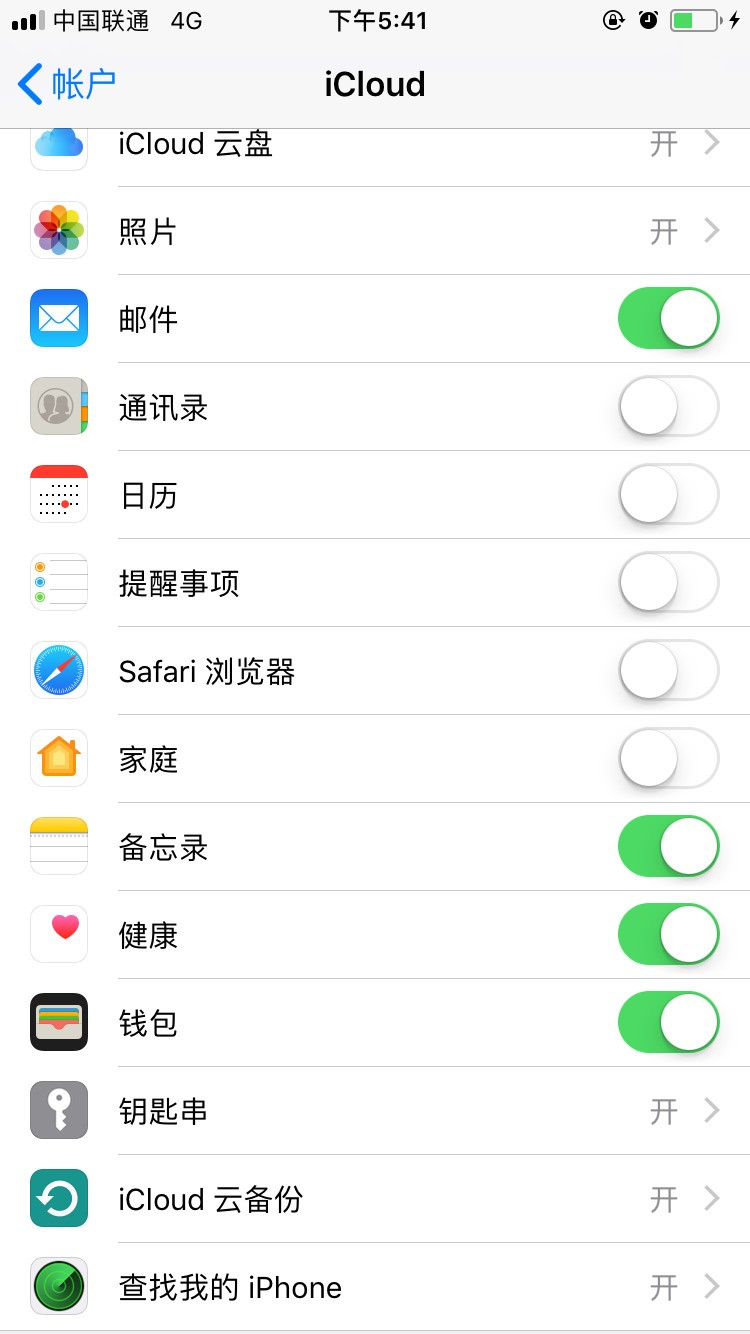Viewport: 750px width, 1334px height.
Task: Expand 钥匙串 settings with the arrow
Action: 711,1110
